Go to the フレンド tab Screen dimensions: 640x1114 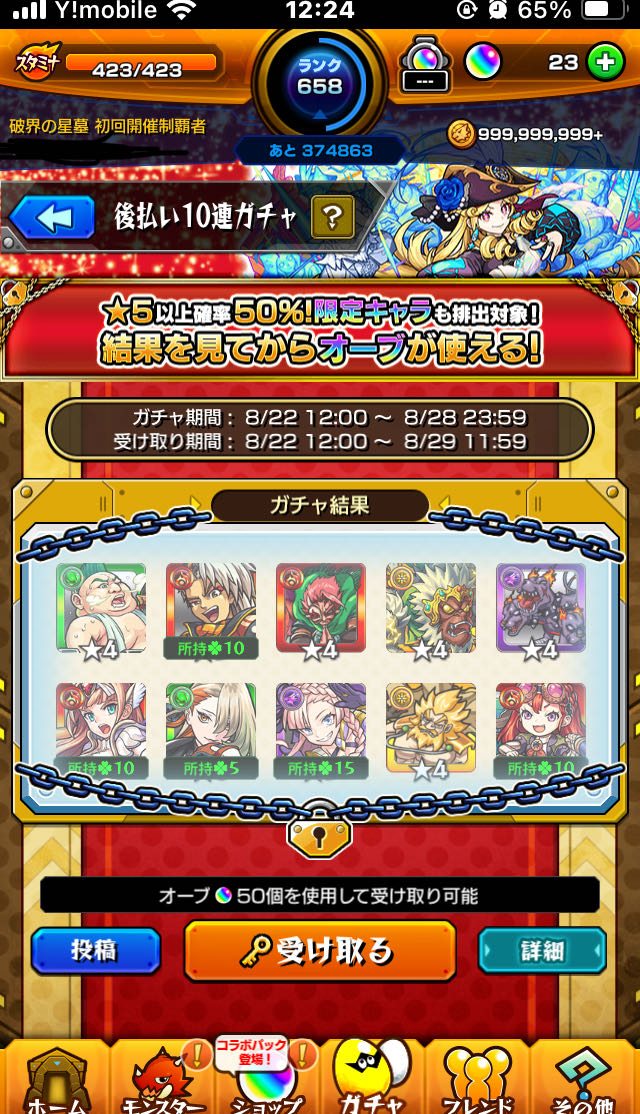[x=478, y=1080]
